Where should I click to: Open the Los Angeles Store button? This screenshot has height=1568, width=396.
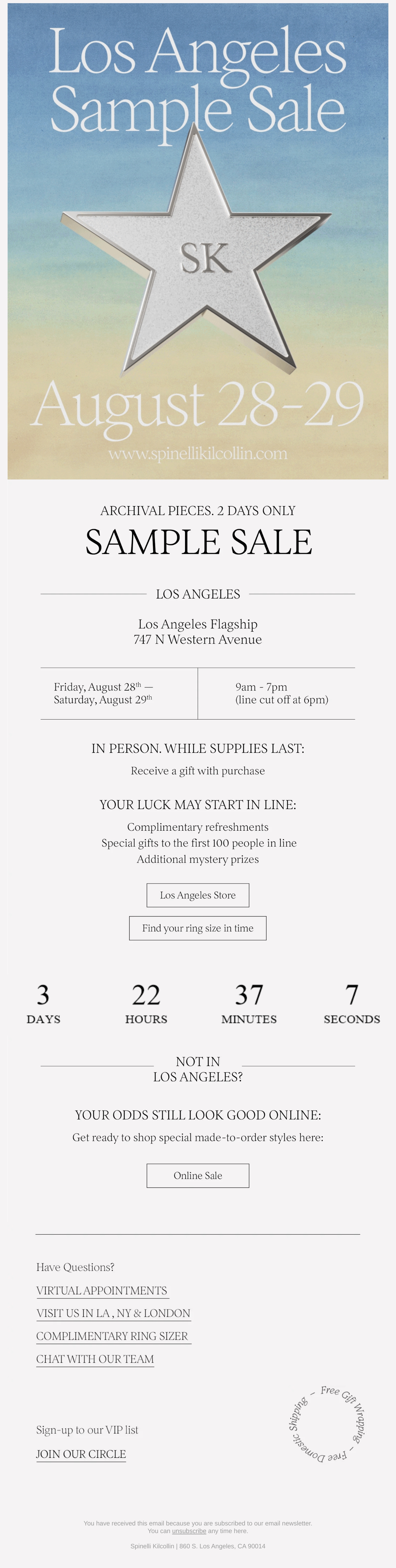198,895
